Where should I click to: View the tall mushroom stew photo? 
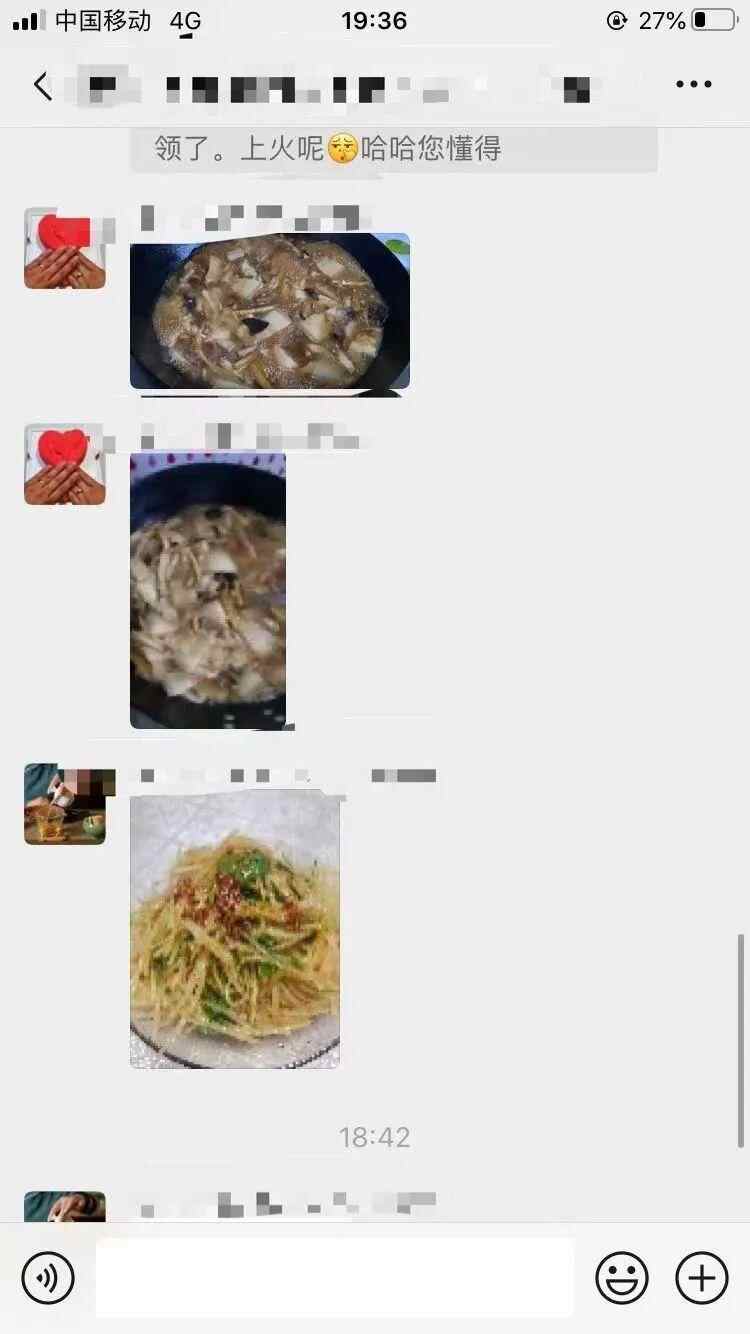pos(208,590)
